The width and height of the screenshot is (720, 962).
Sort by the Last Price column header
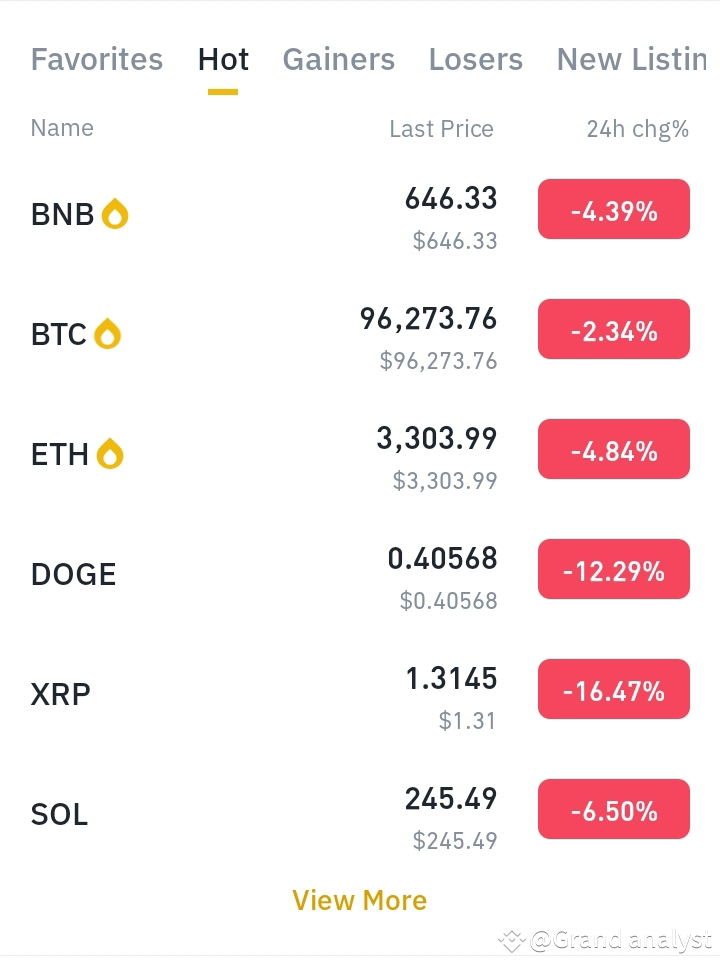point(441,128)
